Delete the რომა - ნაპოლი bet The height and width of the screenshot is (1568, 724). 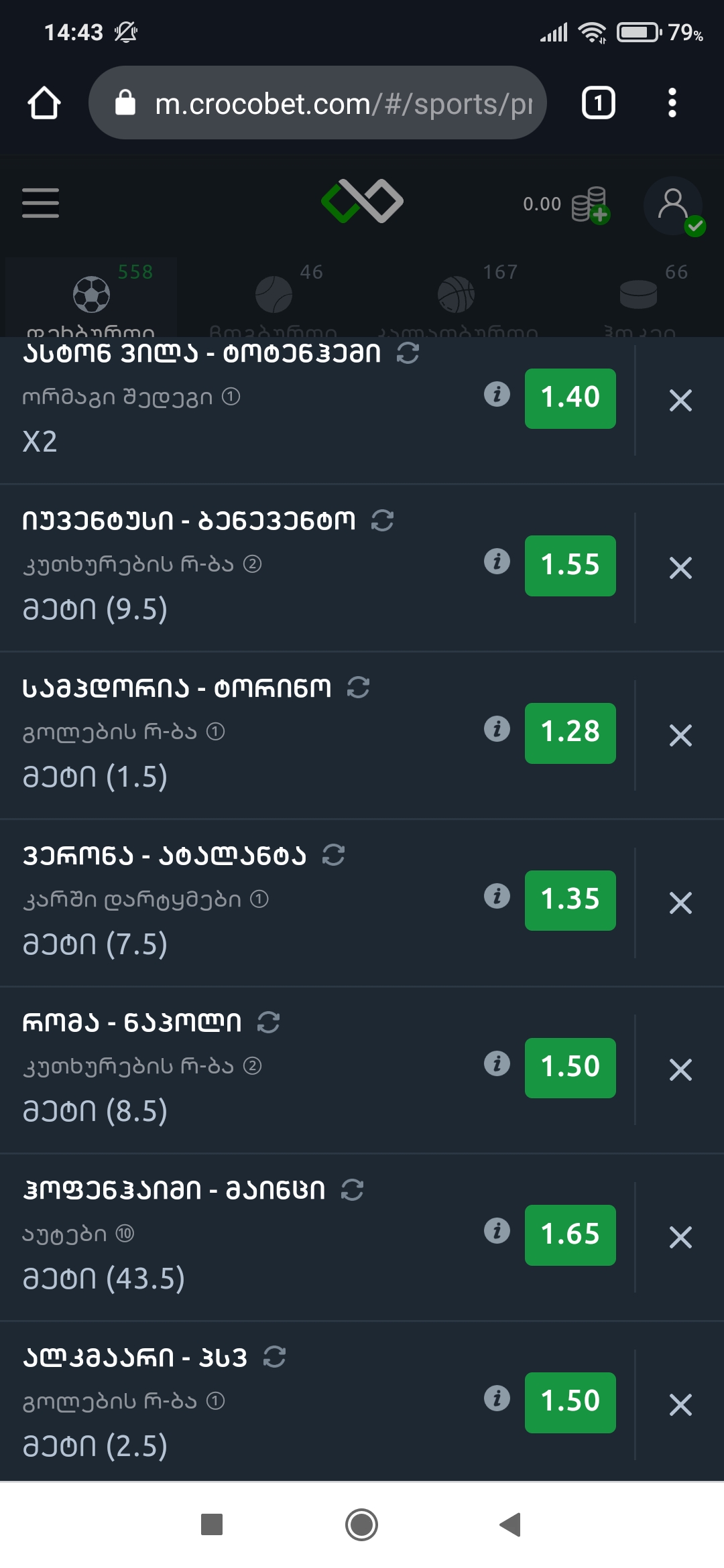[x=680, y=1070]
